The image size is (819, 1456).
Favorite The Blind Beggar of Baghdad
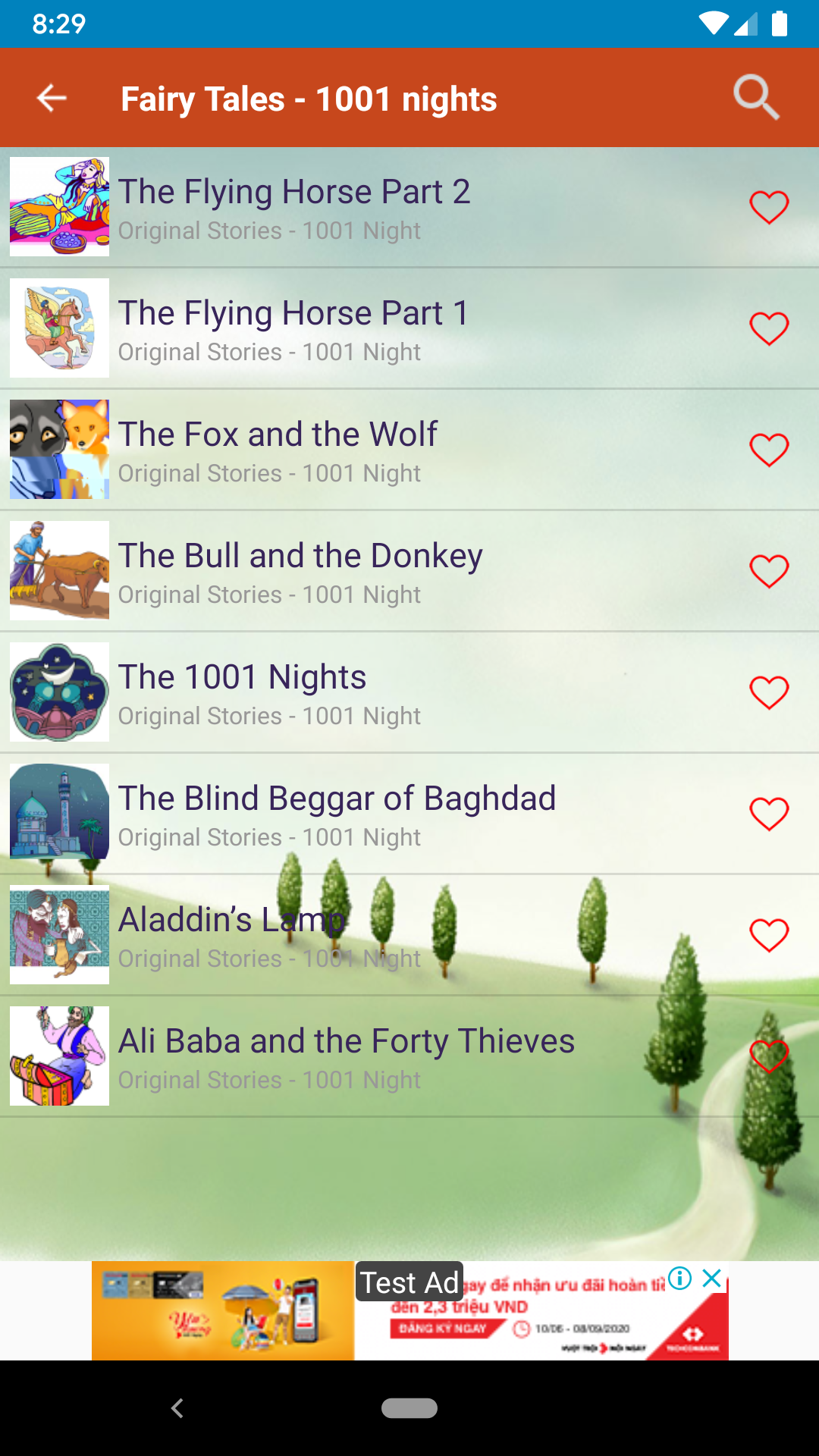point(769,814)
